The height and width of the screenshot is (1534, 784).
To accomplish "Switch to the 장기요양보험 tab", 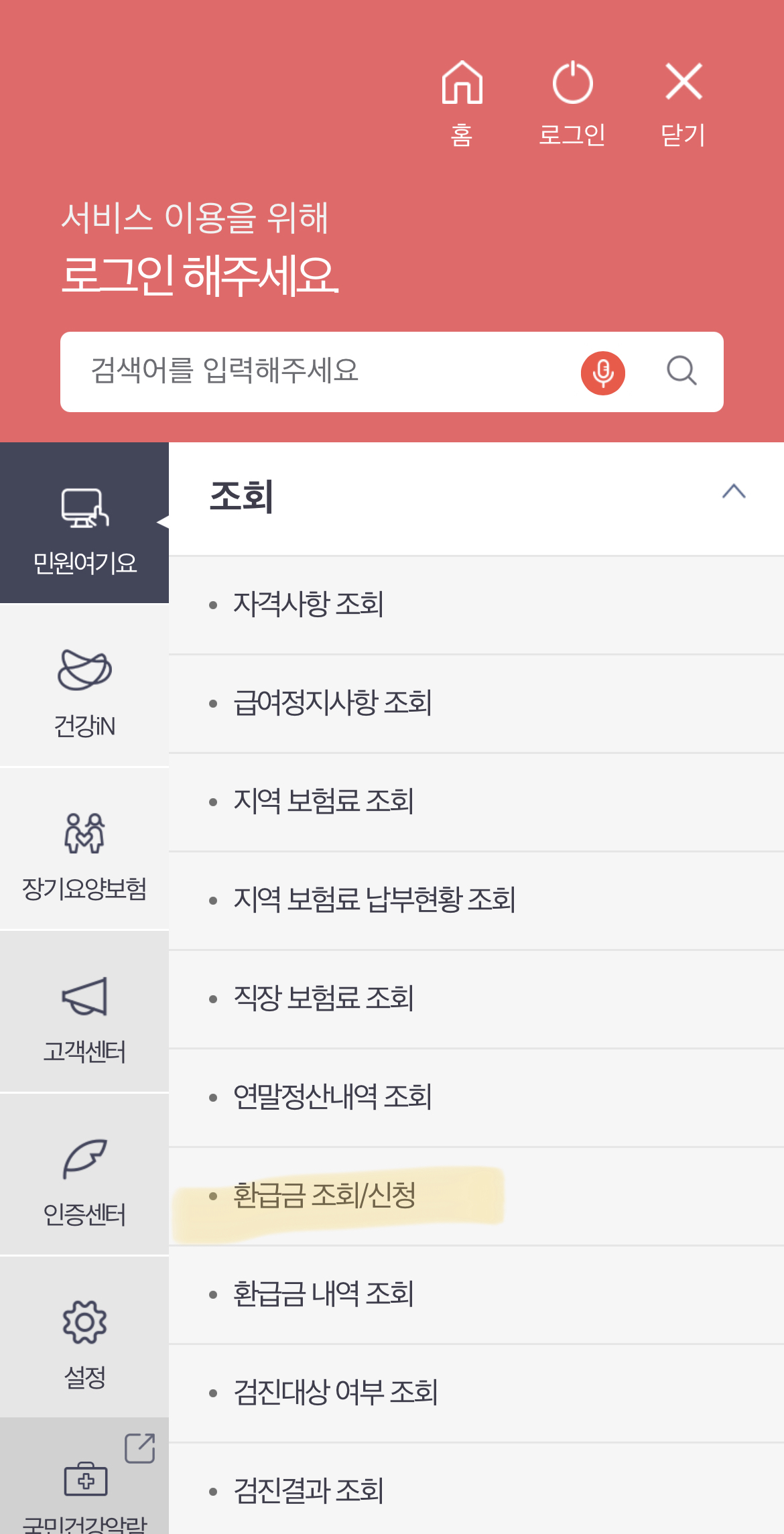I will point(84,850).
